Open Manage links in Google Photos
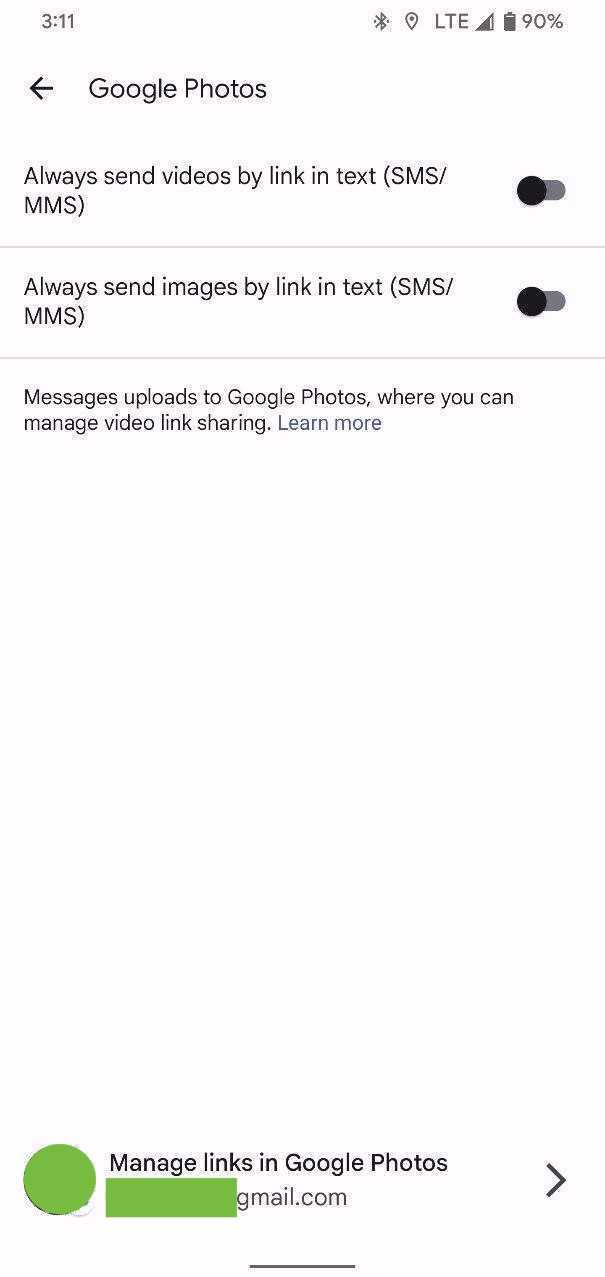 (x=300, y=1180)
